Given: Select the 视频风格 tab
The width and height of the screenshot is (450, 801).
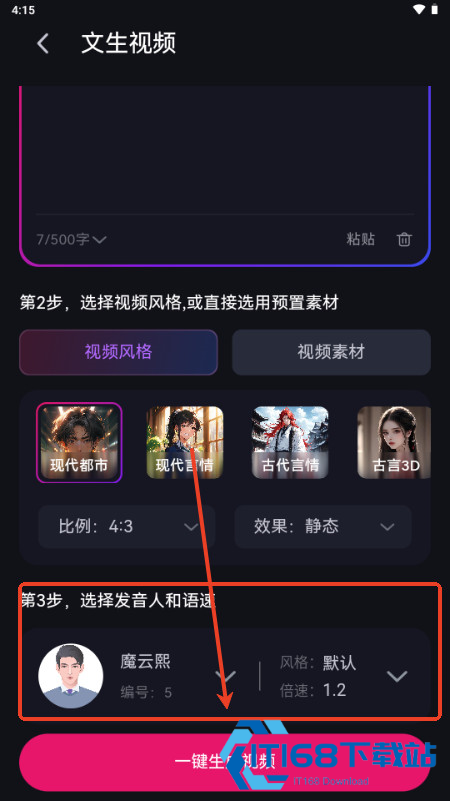Looking at the screenshot, I should click(119, 352).
